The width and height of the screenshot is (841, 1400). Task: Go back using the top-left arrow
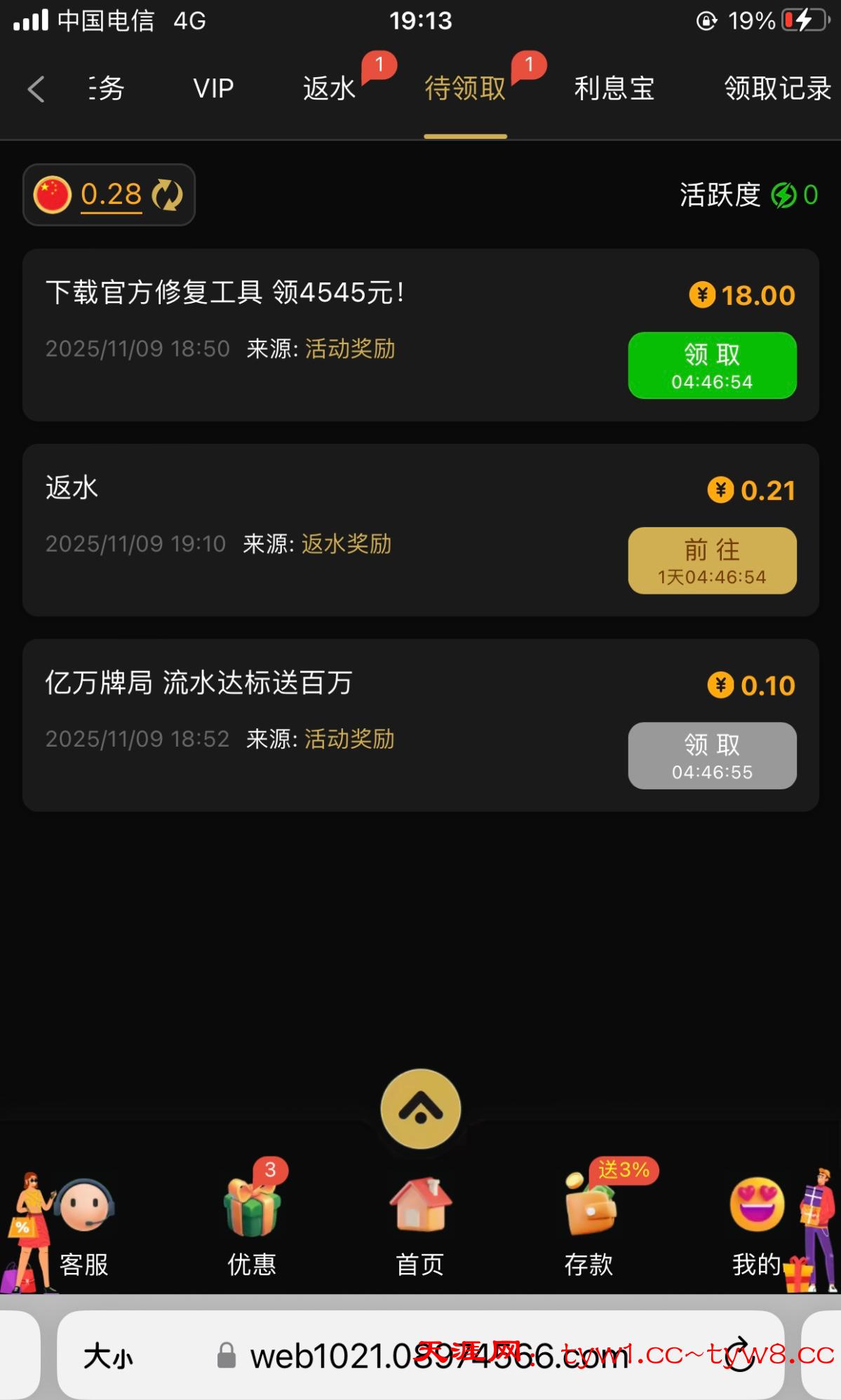36,89
